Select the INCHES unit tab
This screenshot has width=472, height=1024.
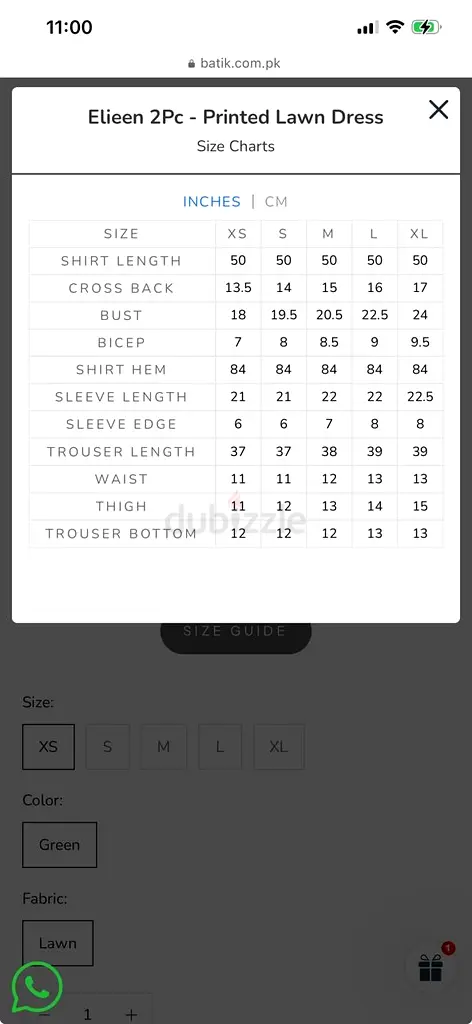coord(212,202)
